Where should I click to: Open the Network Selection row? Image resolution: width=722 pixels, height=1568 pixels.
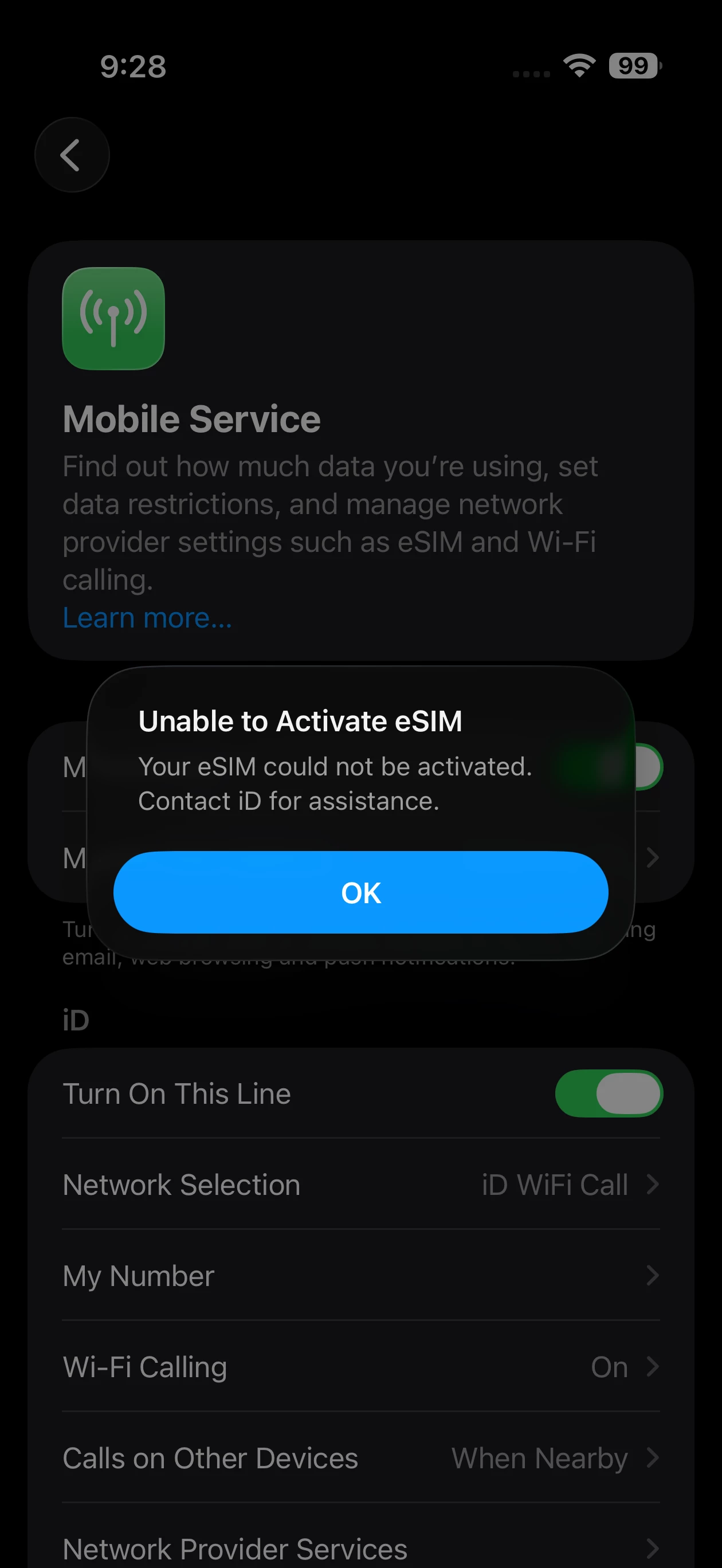(360, 1185)
